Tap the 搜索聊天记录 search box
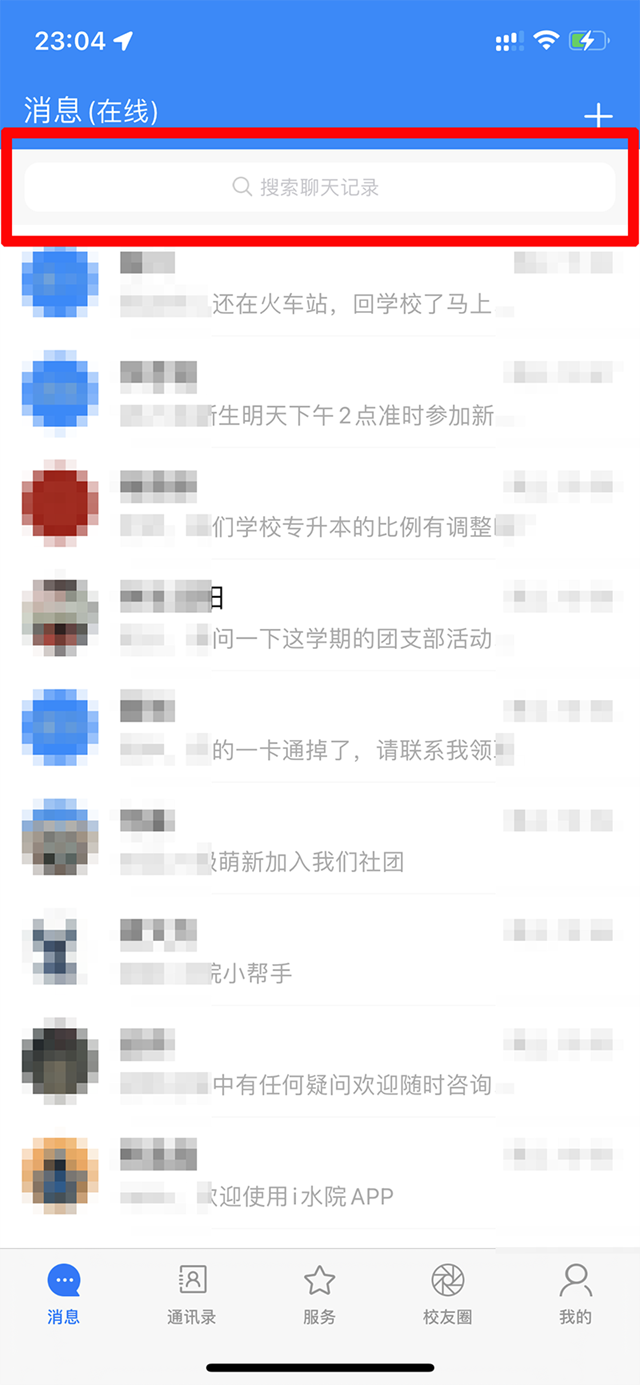The image size is (640, 1385). [319, 187]
